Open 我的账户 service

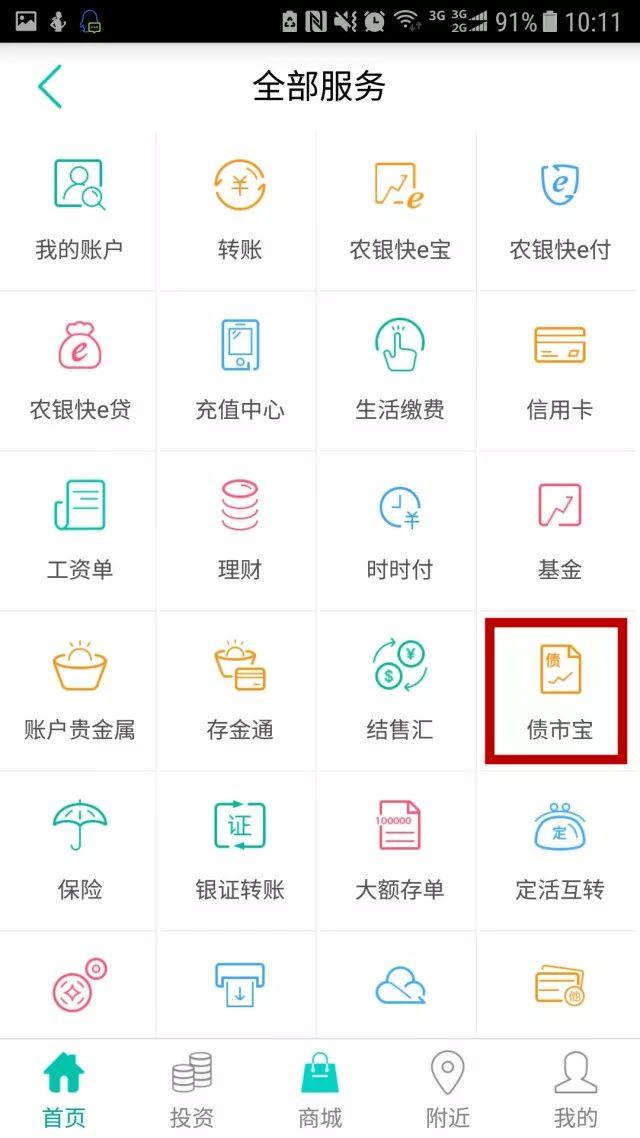click(78, 211)
